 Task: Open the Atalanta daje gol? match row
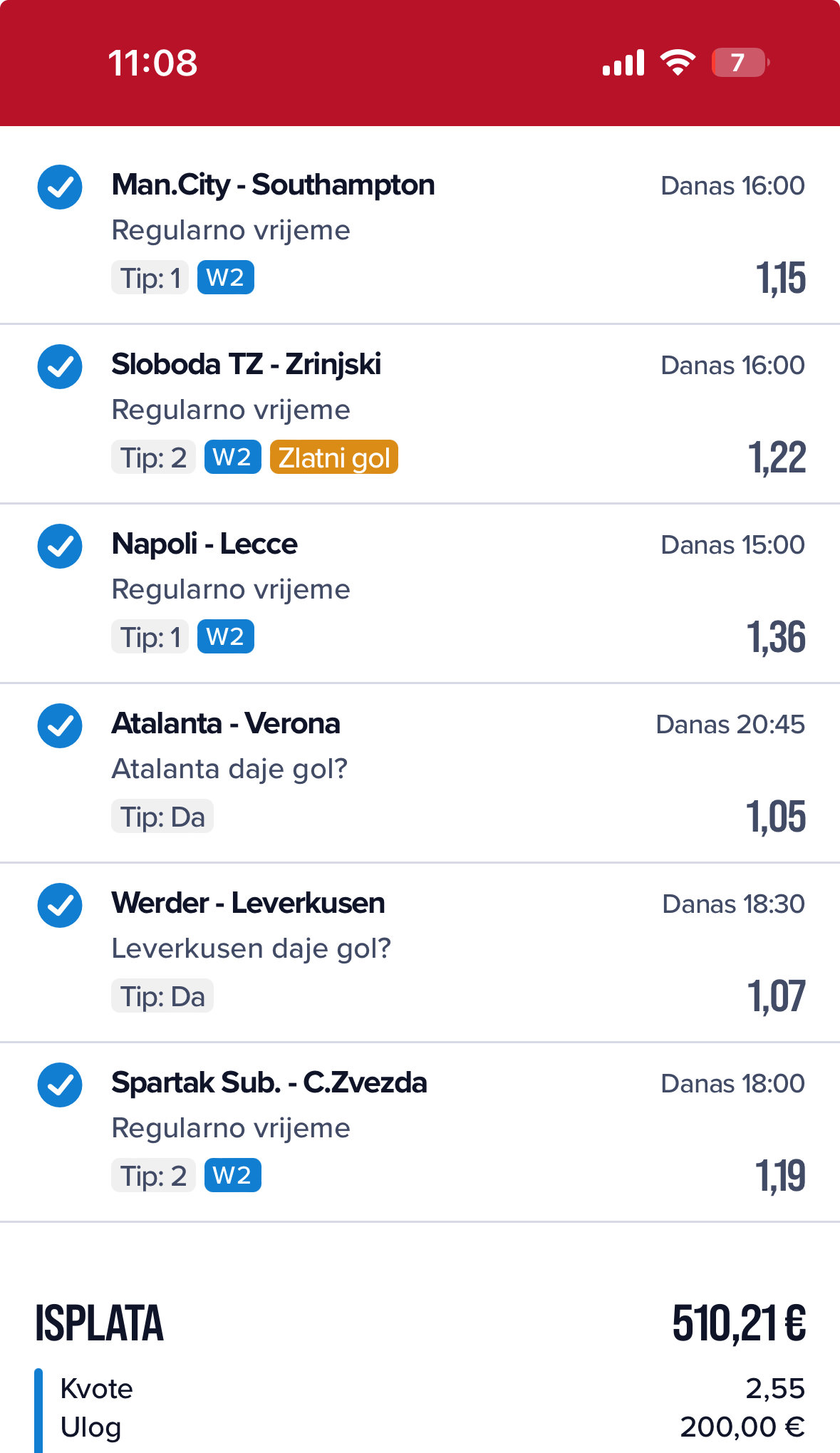[x=420, y=772]
